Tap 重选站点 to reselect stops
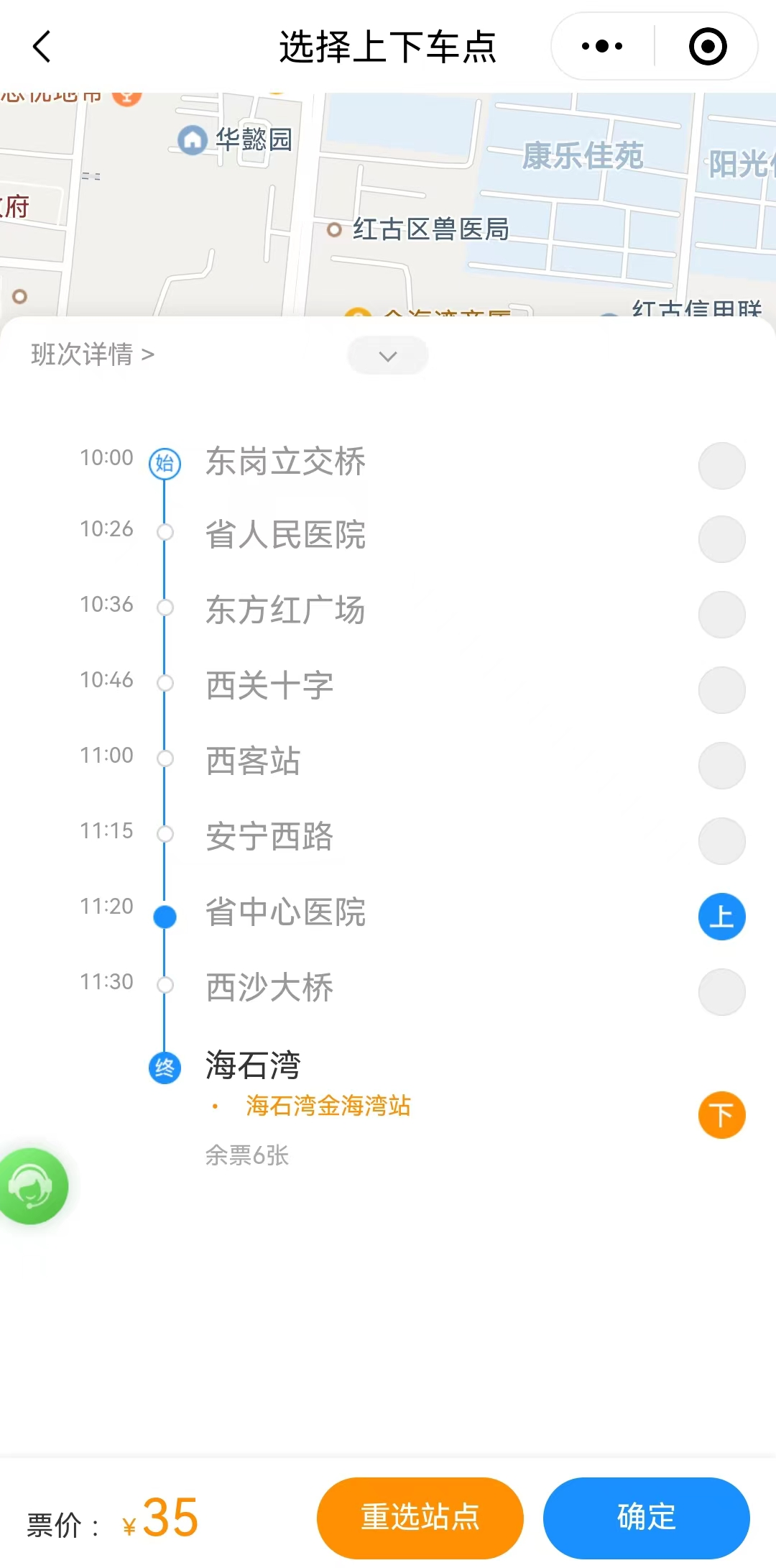This screenshot has height=1568, width=776. coord(420,1517)
